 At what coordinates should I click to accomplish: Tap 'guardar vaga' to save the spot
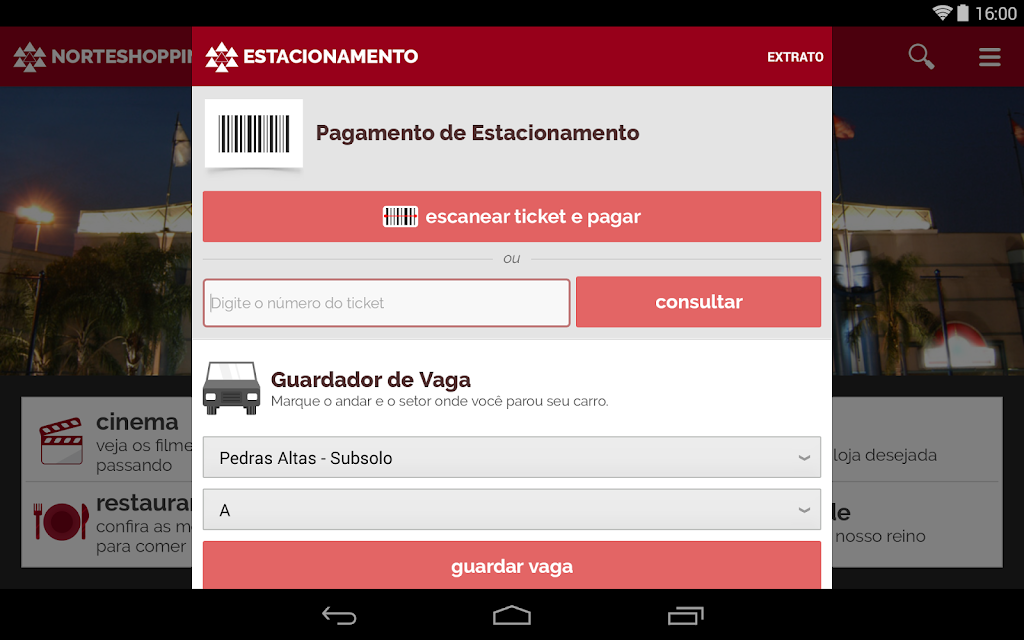tap(511, 565)
